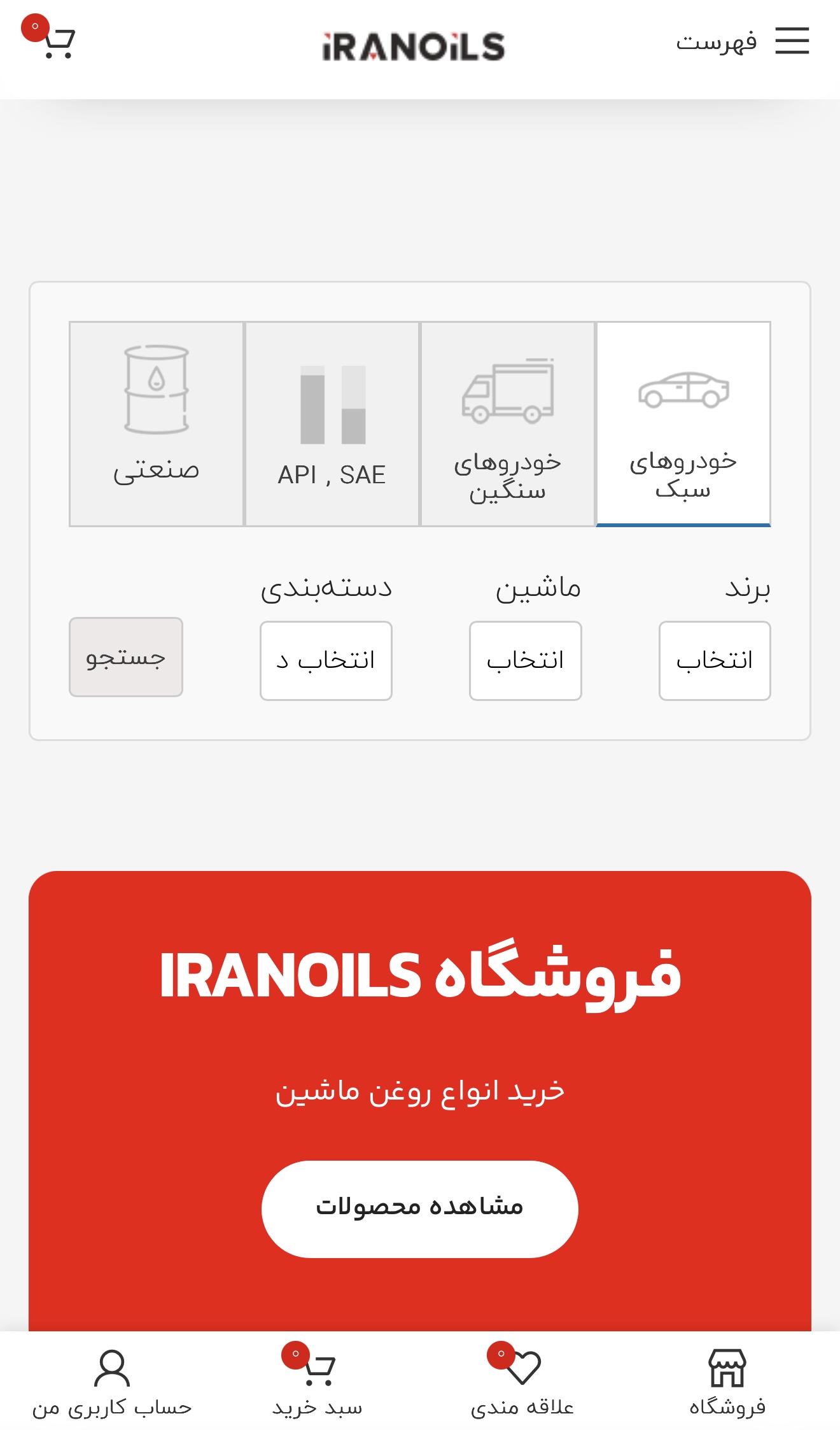Go to فروشگاه in the bottom bar
The image size is (840, 1430).
click(727, 1381)
